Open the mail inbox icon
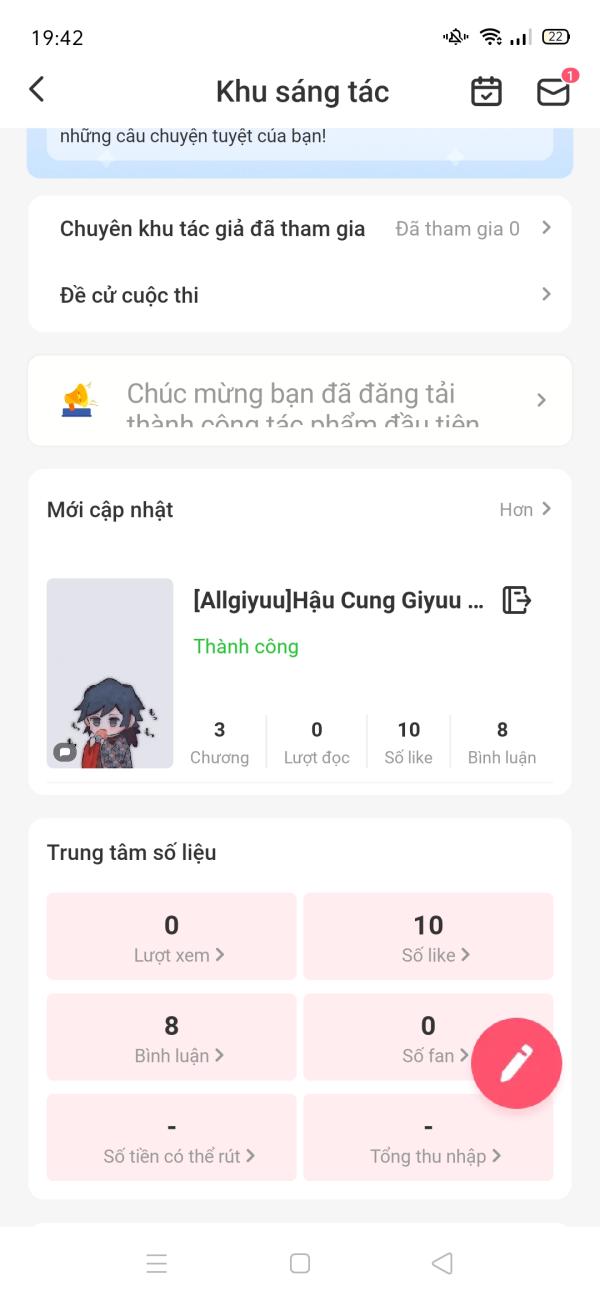Image resolution: width=600 pixels, height=1300 pixels. coord(553,91)
